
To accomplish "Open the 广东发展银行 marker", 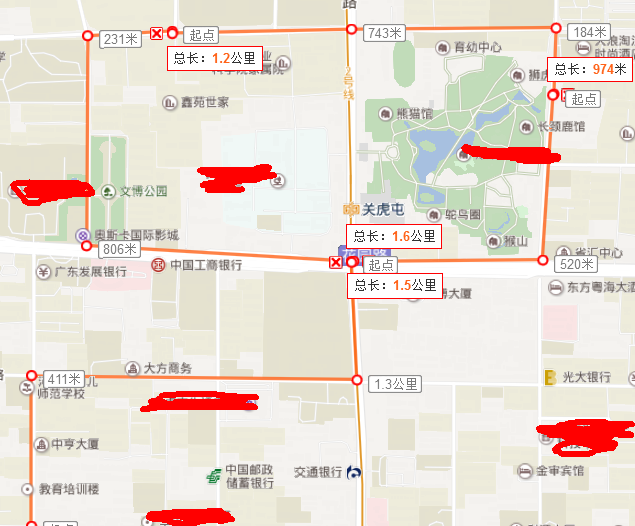I will pyautogui.click(x=43, y=272).
